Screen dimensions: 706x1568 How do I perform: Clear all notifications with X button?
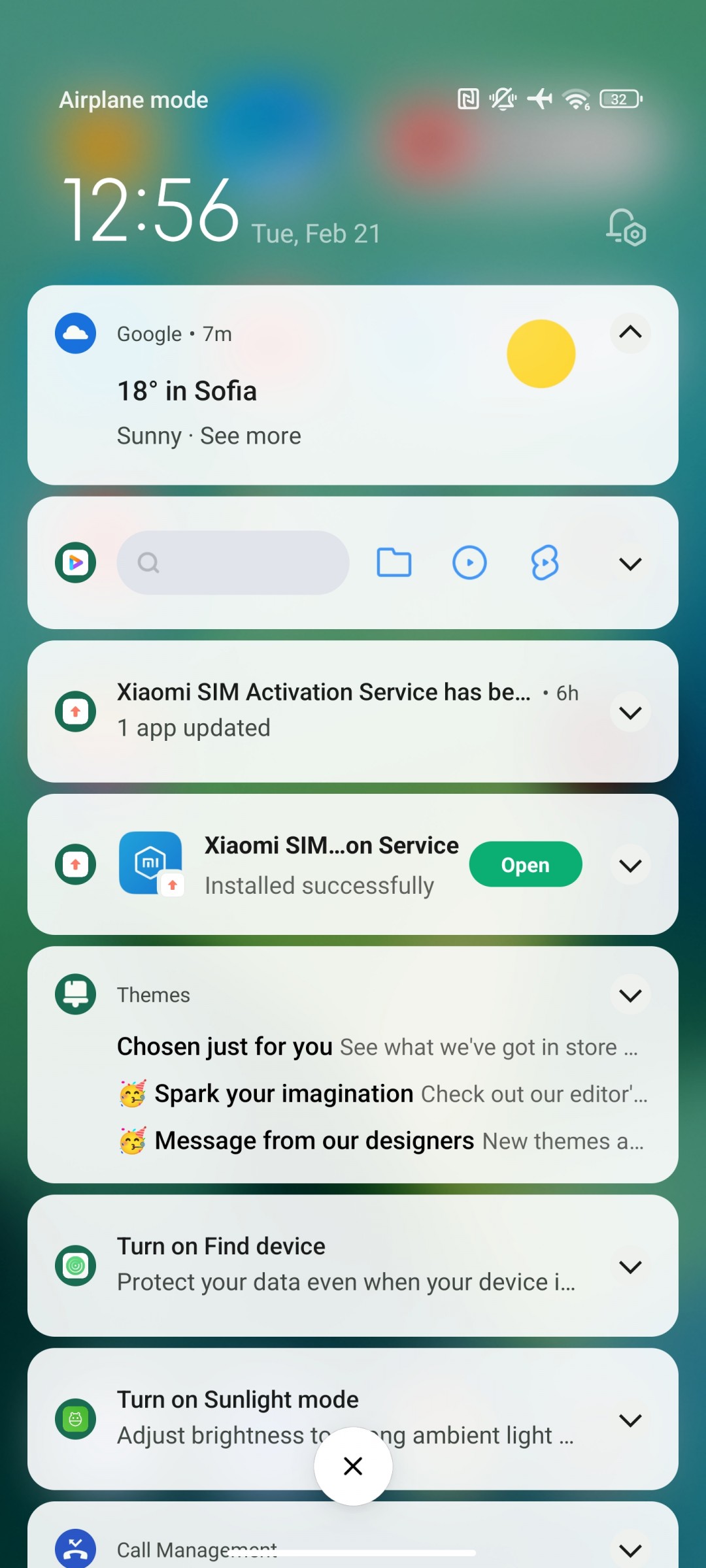pyautogui.click(x=353, y=1467)
